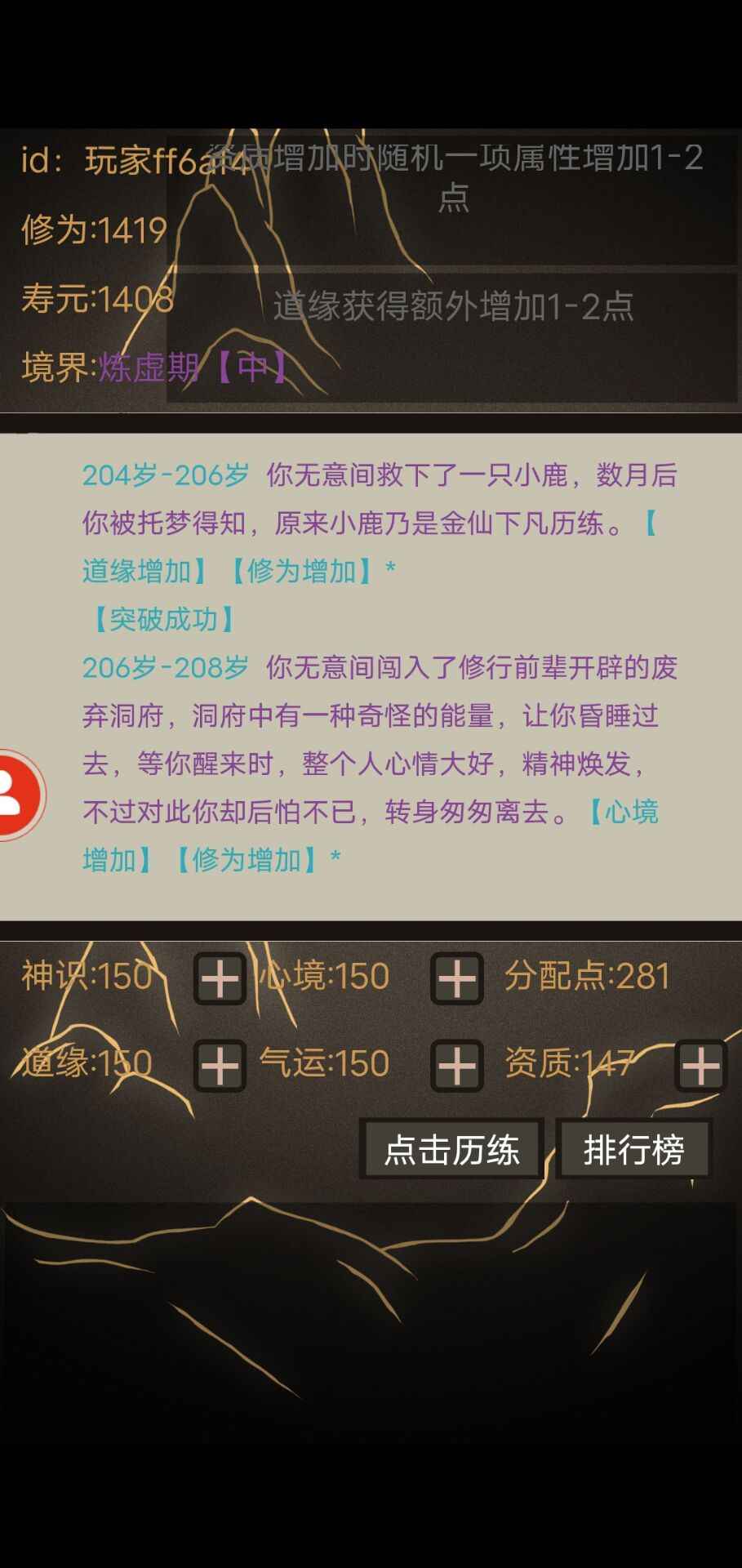This screenshot has width=742, height=1568.
Task: Tap 点击历练 to continue training
Action: [451, 1150]
